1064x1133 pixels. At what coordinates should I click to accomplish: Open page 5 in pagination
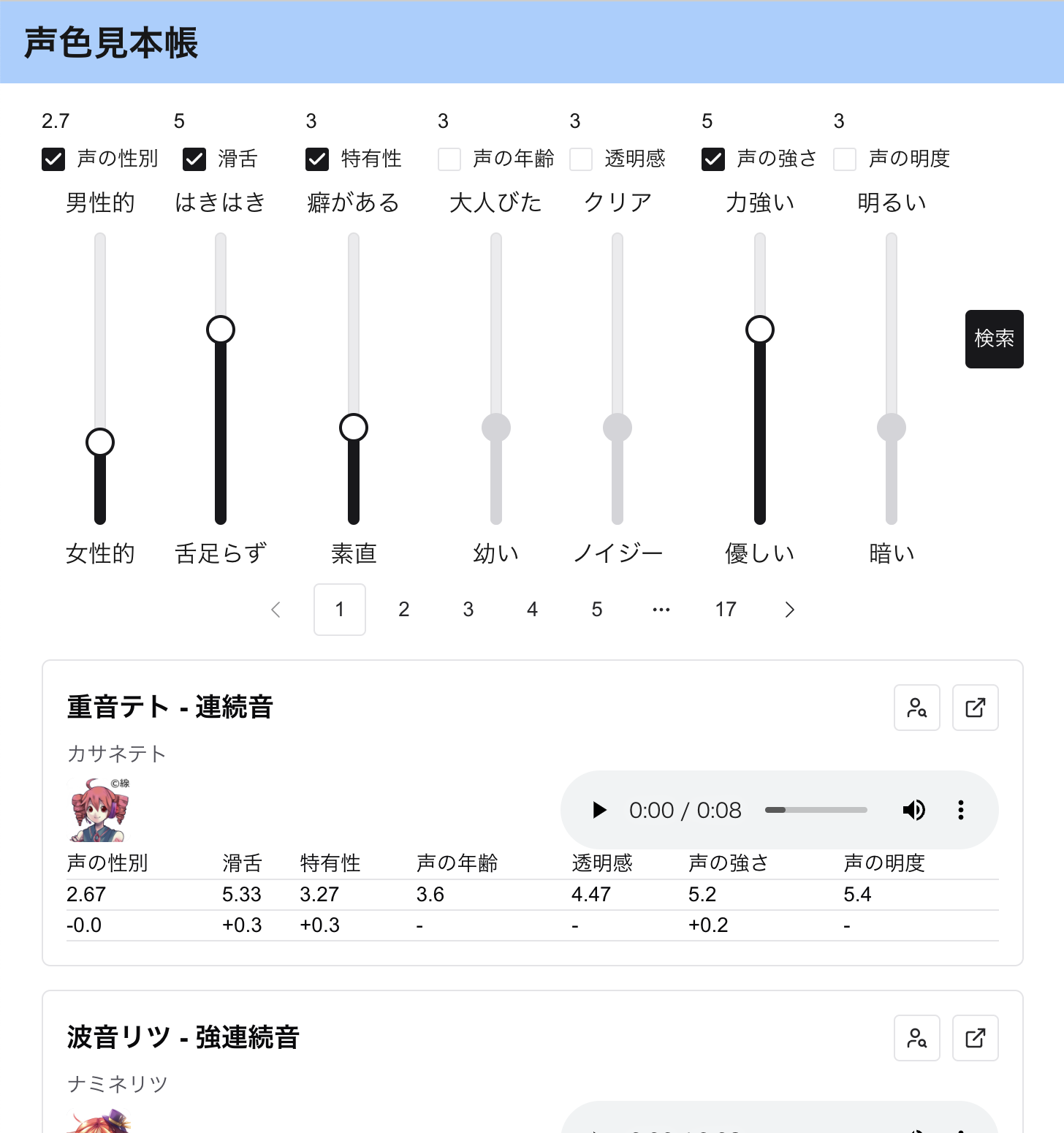point(597,610)
